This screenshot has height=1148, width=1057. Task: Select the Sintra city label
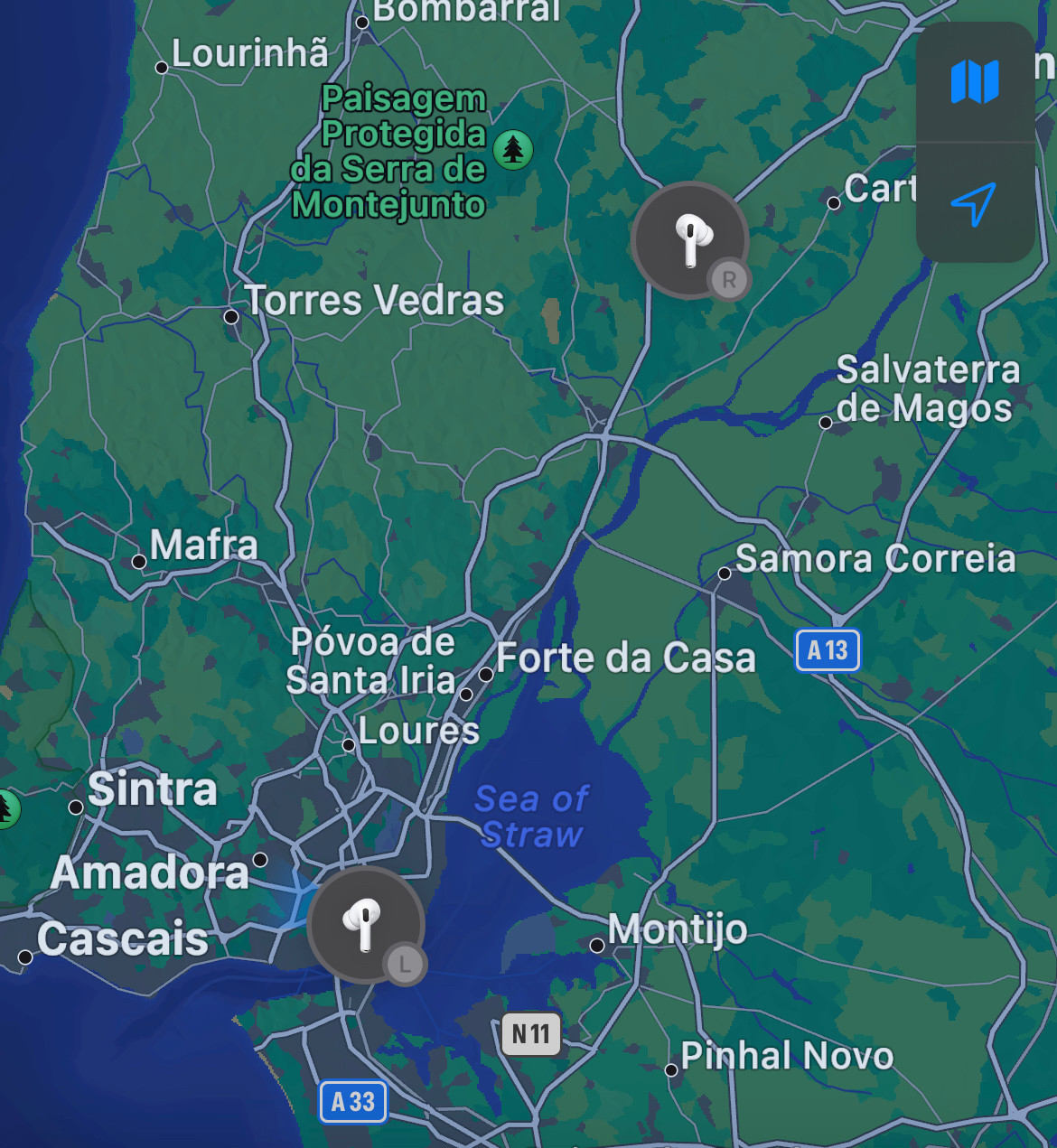click(152, 789)
